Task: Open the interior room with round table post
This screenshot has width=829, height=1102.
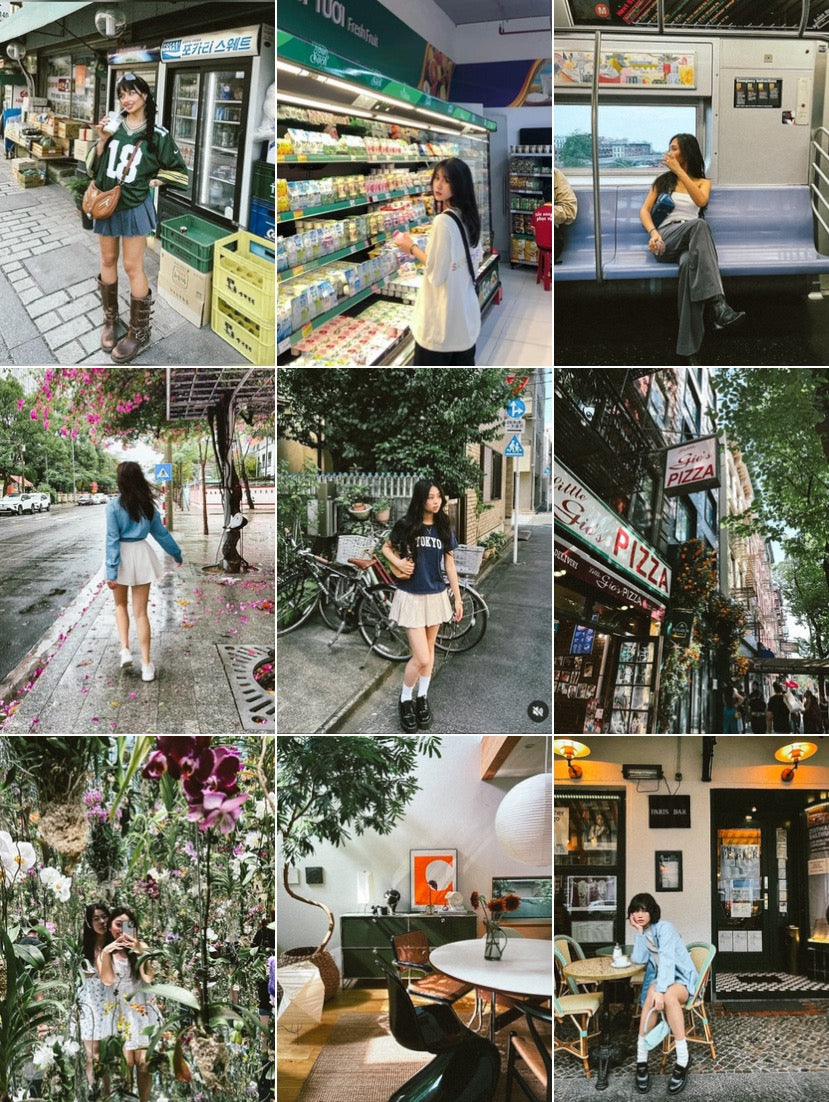Action: point(414,918)
